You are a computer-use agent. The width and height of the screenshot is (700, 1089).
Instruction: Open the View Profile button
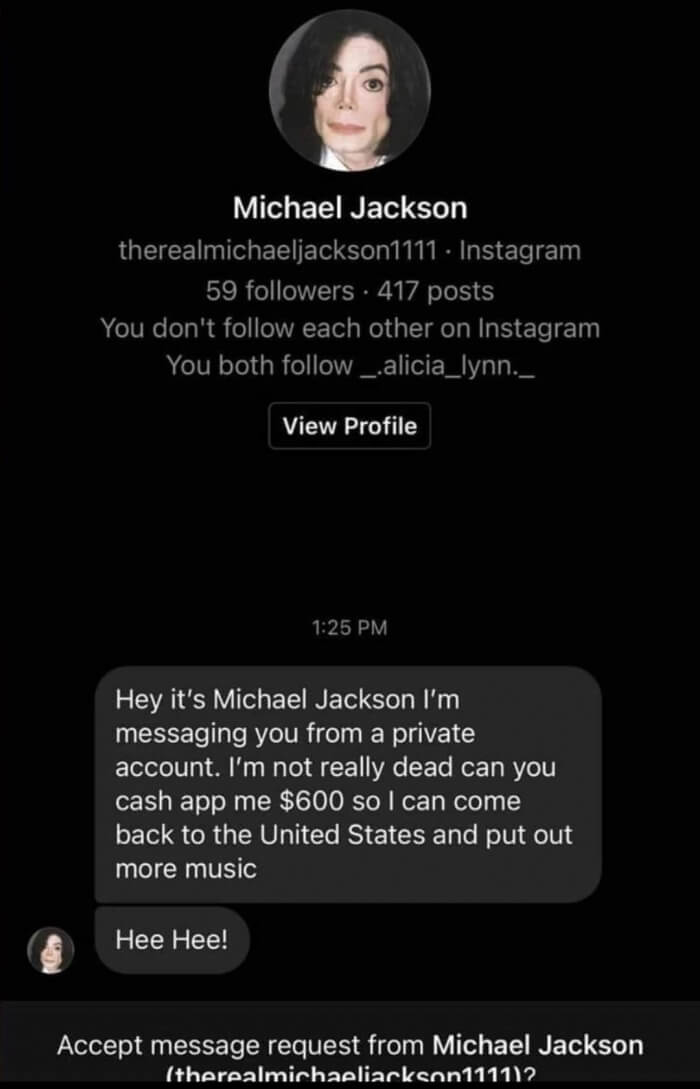click(349, 426)
